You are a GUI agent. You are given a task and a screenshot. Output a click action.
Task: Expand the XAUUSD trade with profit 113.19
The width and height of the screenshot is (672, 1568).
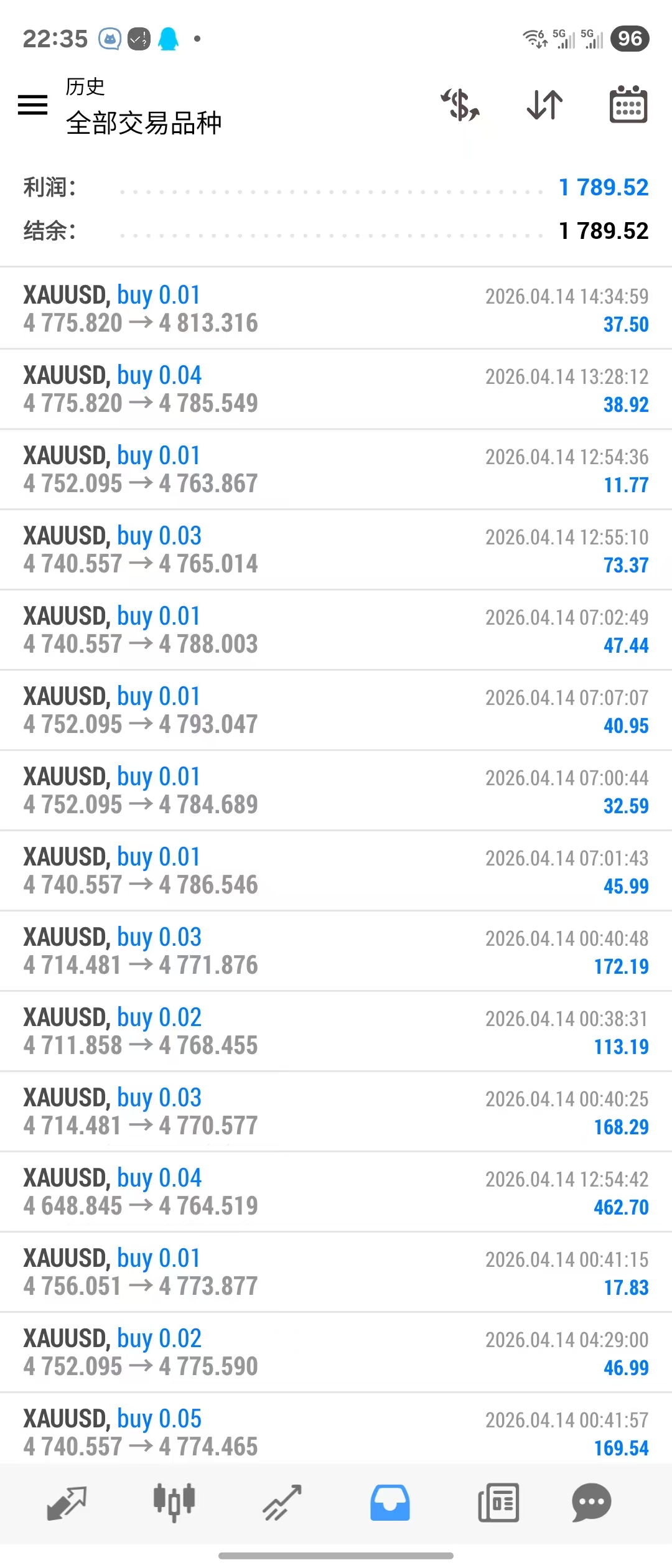pos(336,1031)
